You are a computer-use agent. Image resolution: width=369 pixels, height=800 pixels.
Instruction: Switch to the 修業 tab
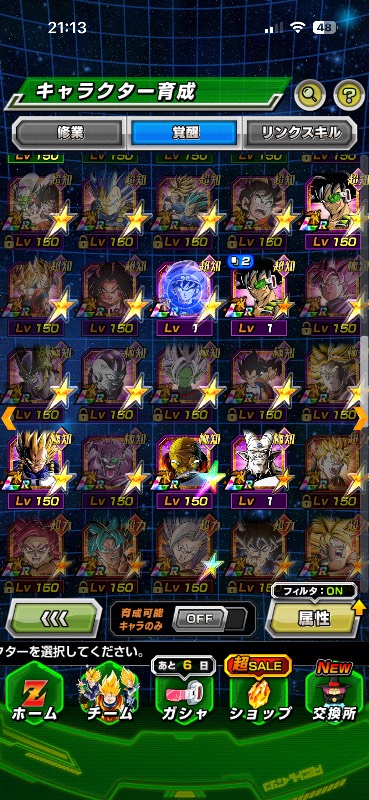coord(68,133)
